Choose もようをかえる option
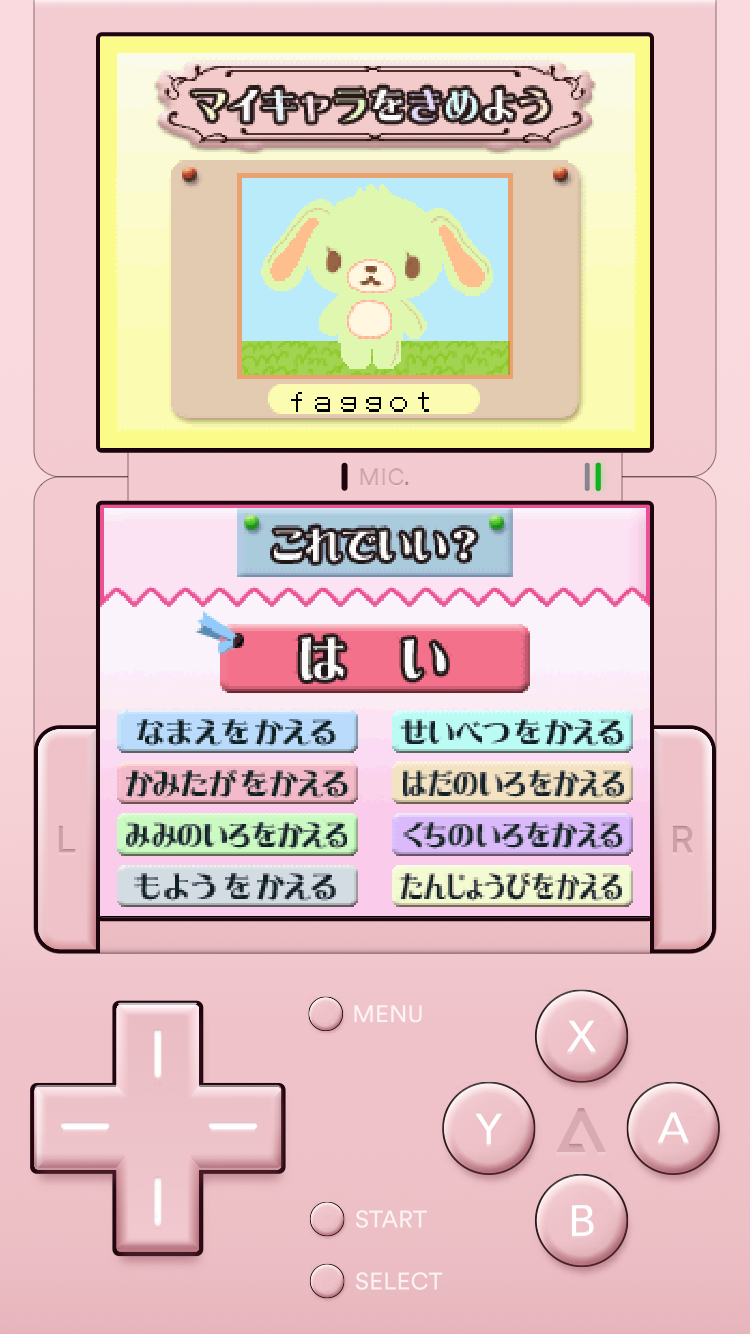Viewport: 750px width, 1334px height. 237,887
